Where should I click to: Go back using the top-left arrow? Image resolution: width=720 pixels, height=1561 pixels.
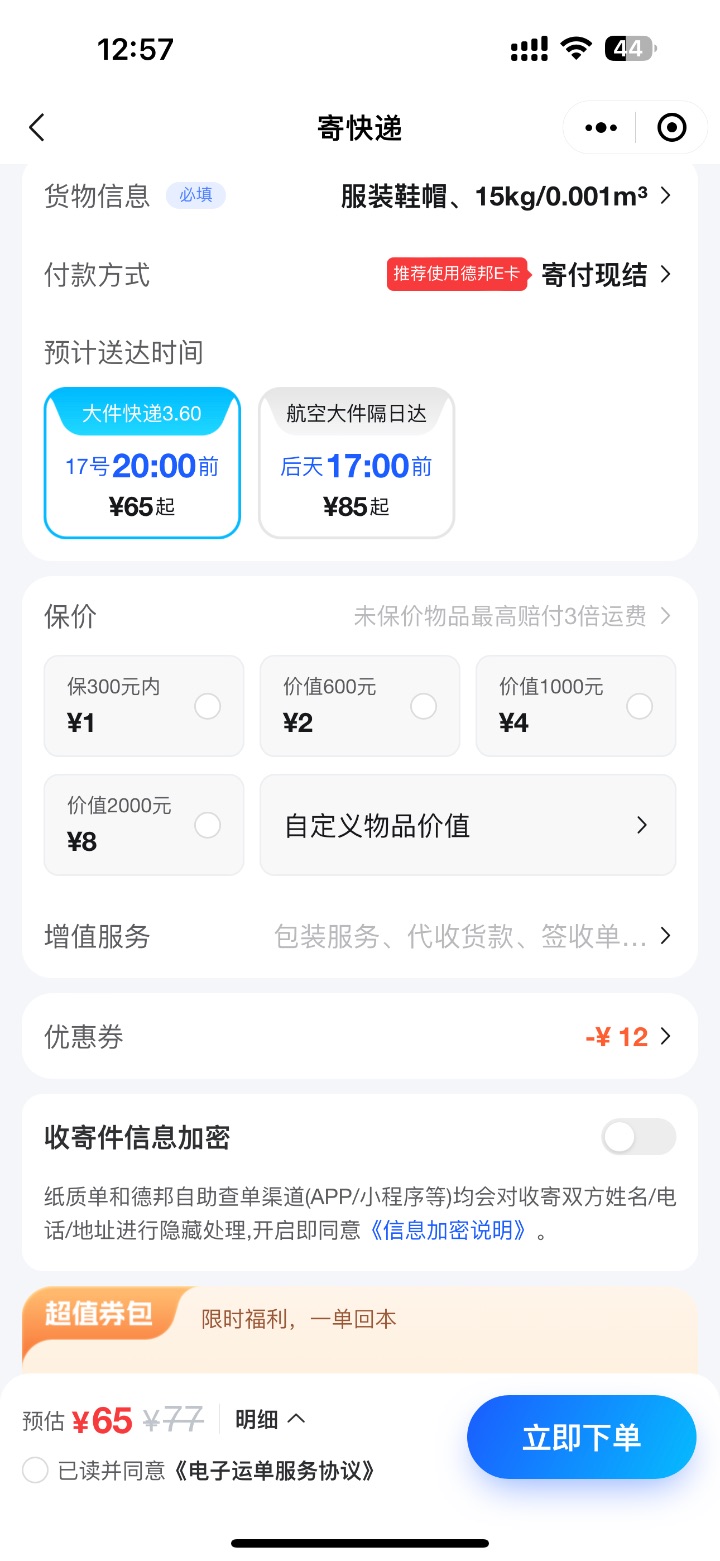37,128
